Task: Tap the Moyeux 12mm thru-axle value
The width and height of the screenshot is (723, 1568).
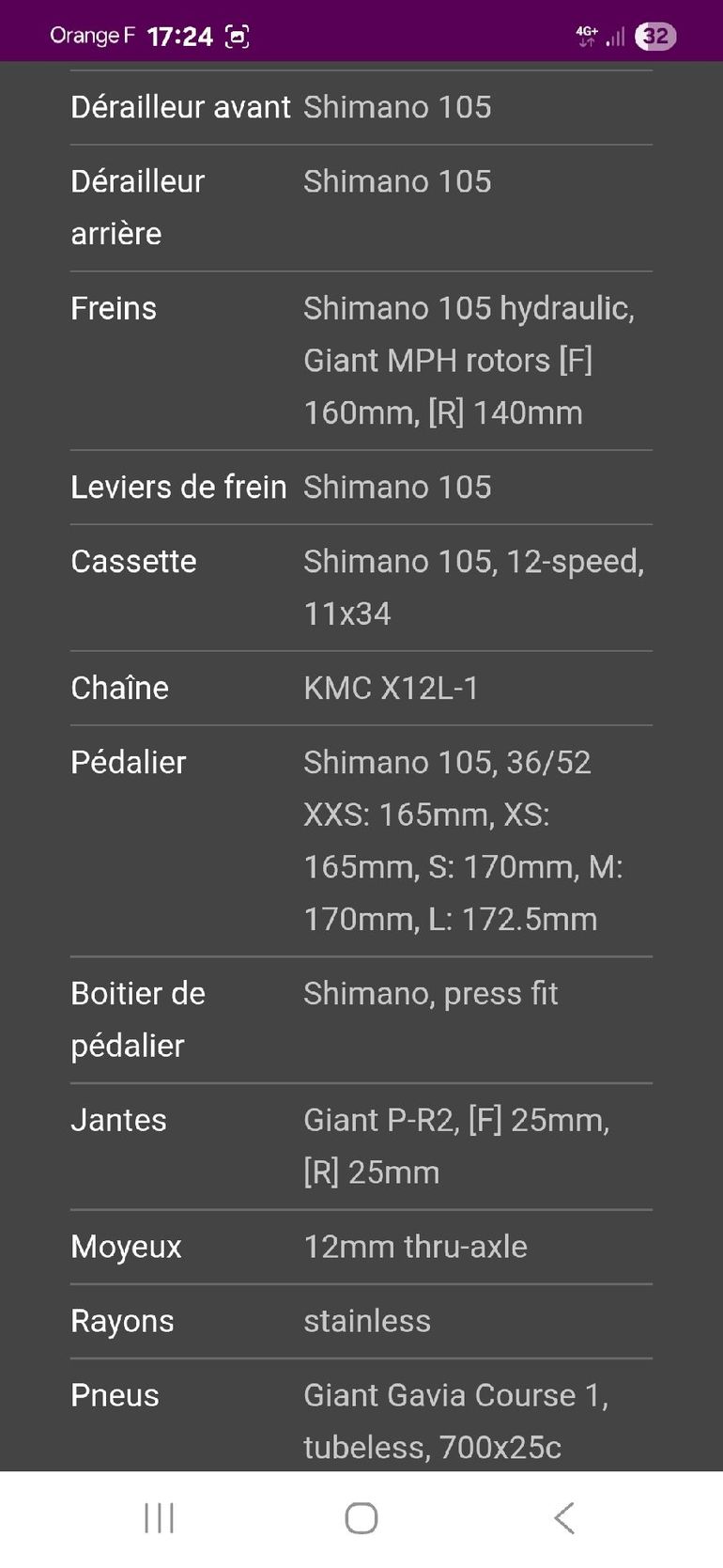Action: pos(417,1247)
